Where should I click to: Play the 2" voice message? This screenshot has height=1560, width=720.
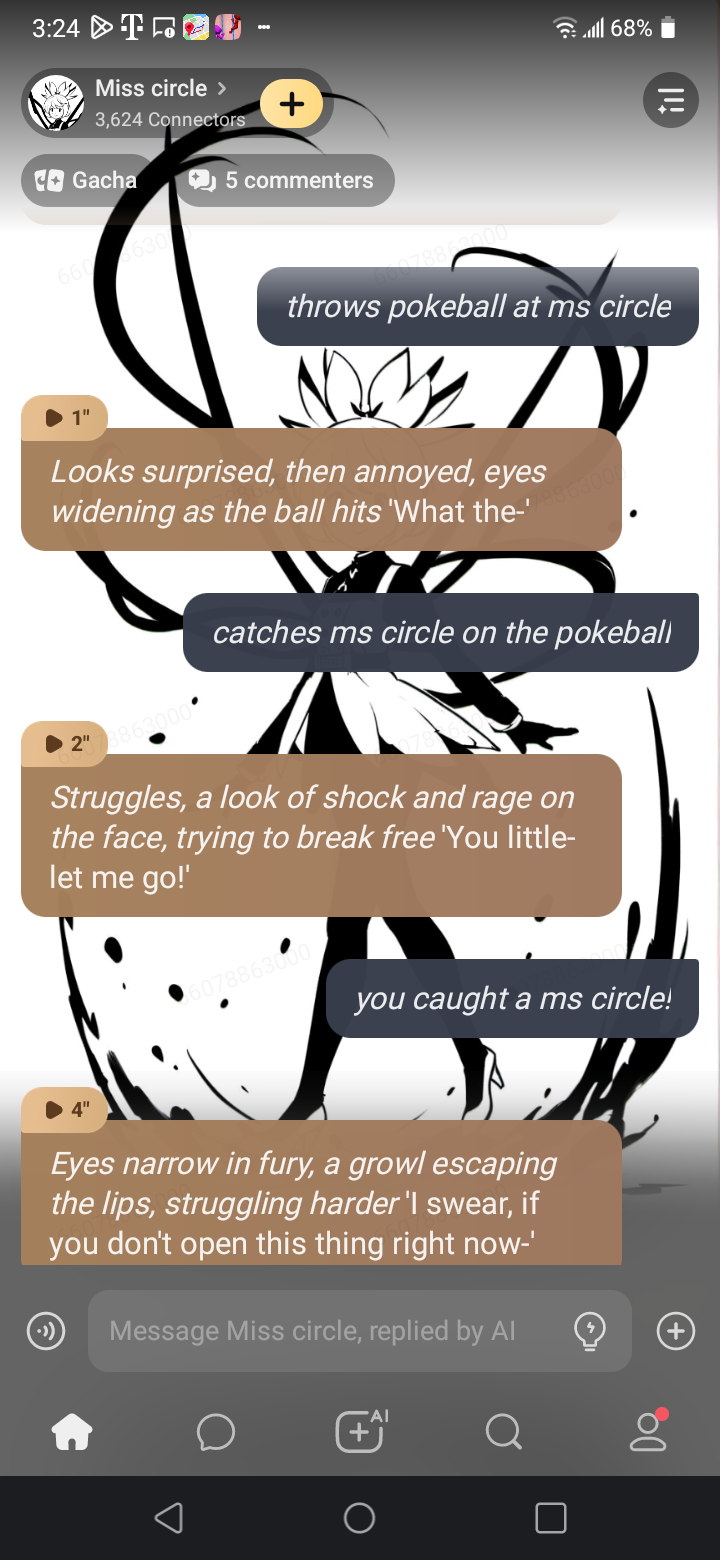[65, 744]
